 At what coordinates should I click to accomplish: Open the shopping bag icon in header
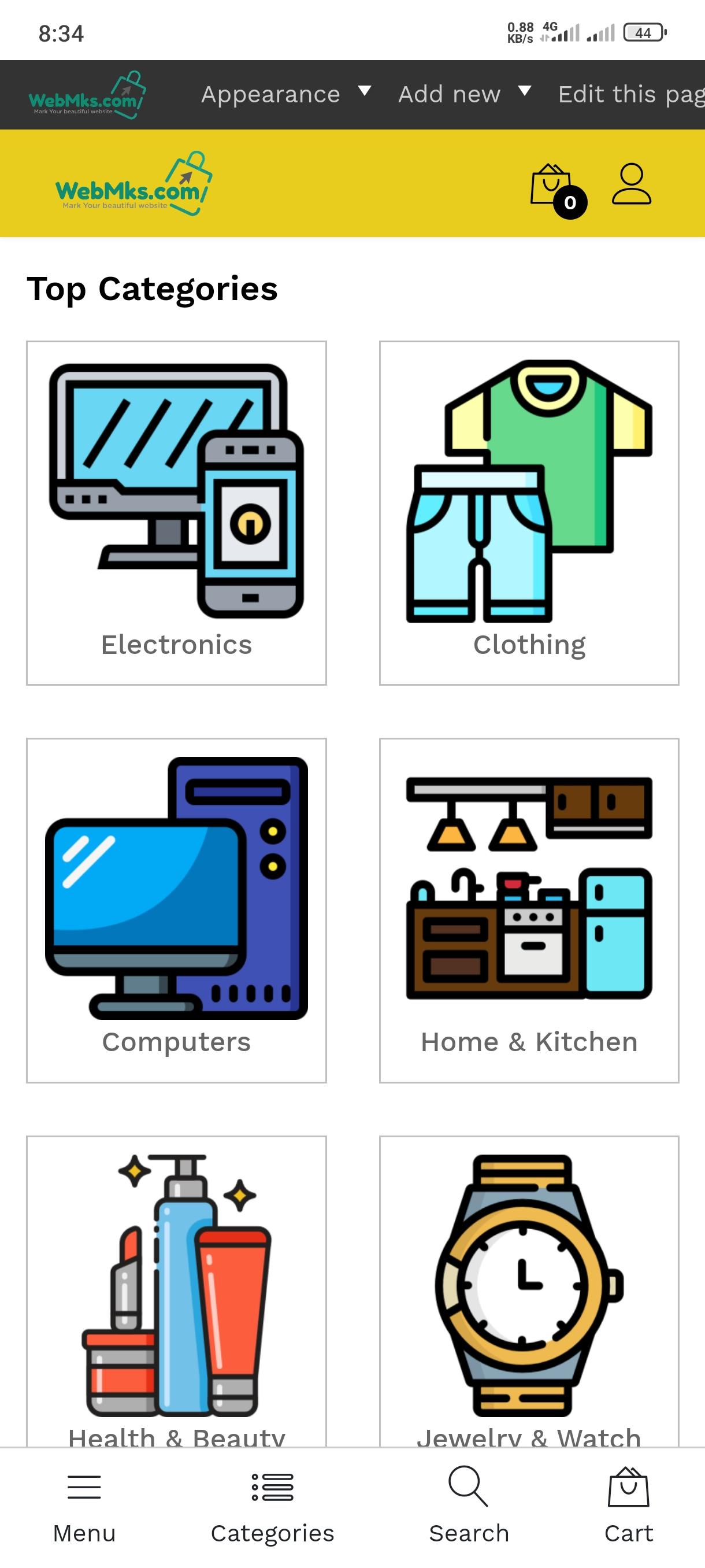(558, 190)
